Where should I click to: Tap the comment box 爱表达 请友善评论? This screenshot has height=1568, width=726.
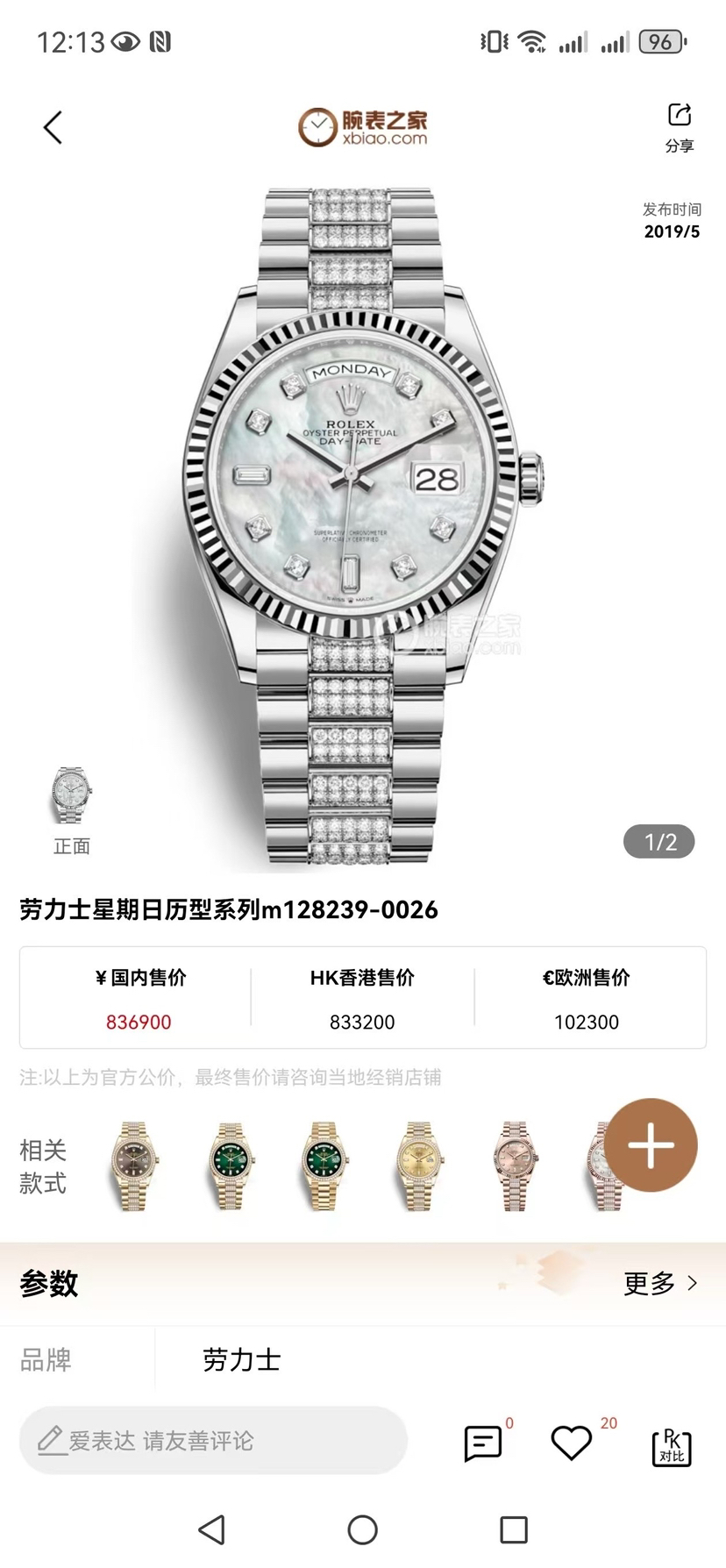pyautogui.click(x=213, y=1441)
